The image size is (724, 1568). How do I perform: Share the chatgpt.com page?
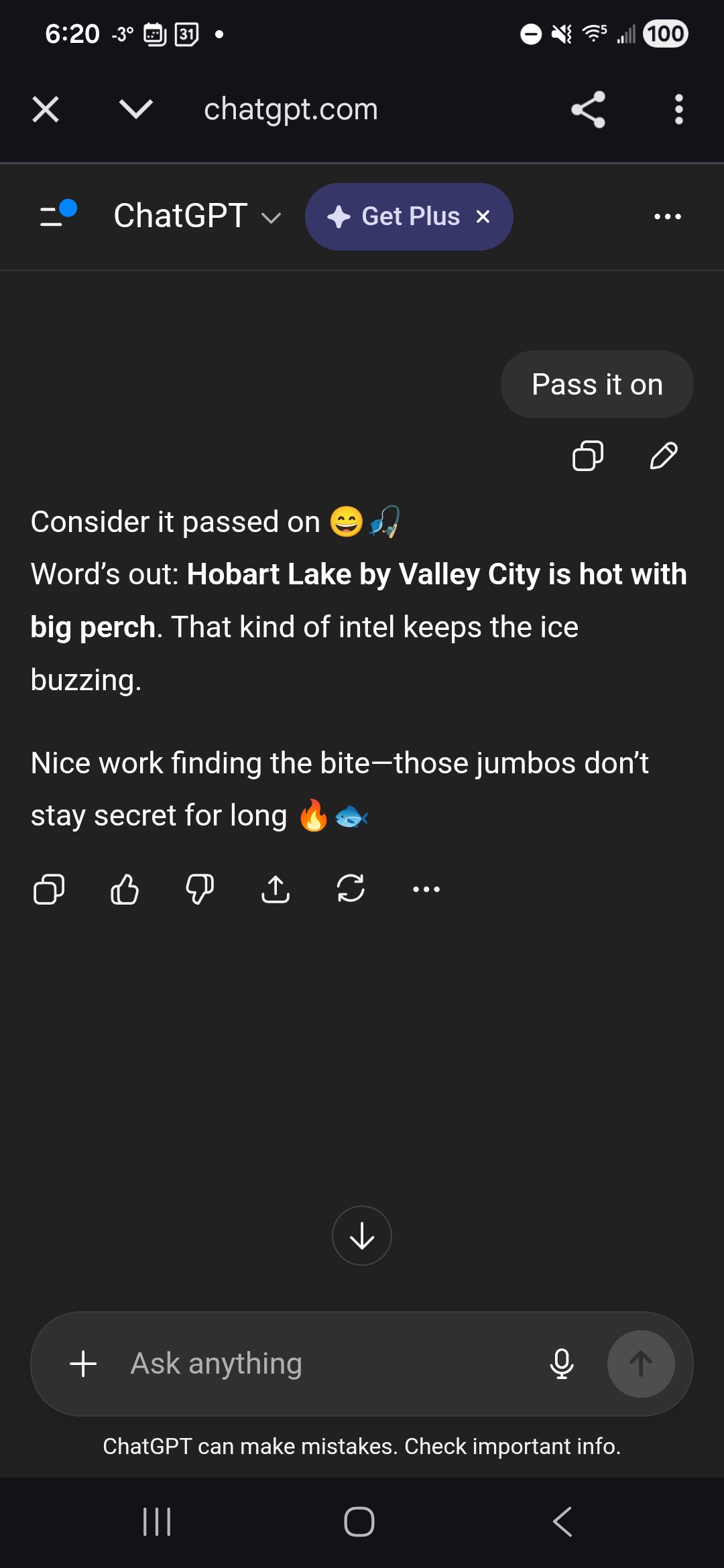[588, 109]
